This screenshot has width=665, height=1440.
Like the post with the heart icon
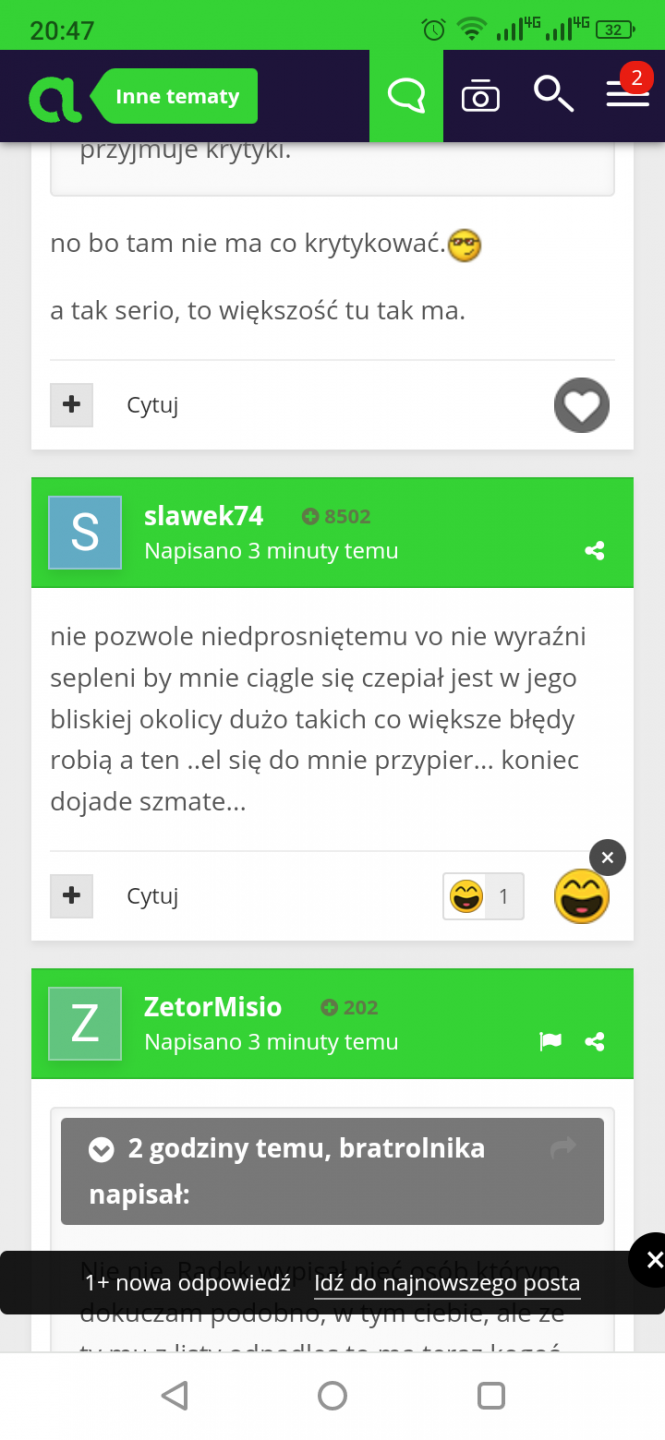pyautogui.click(x=581, y=406)
